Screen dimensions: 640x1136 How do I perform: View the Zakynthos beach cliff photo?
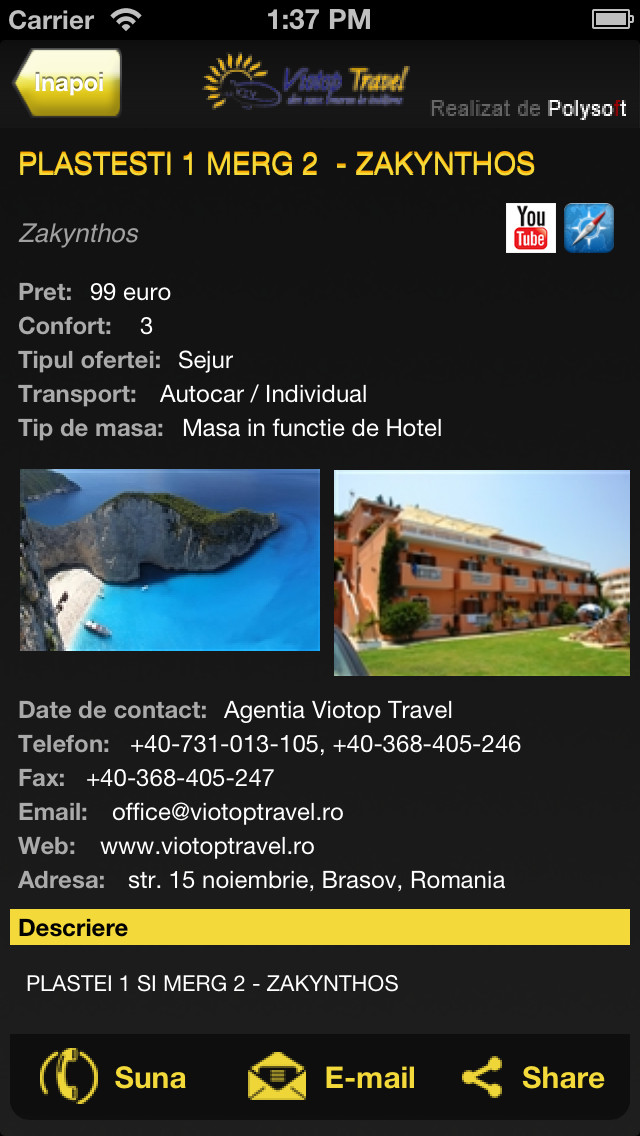pyautogui.click(x=170, y=560)
